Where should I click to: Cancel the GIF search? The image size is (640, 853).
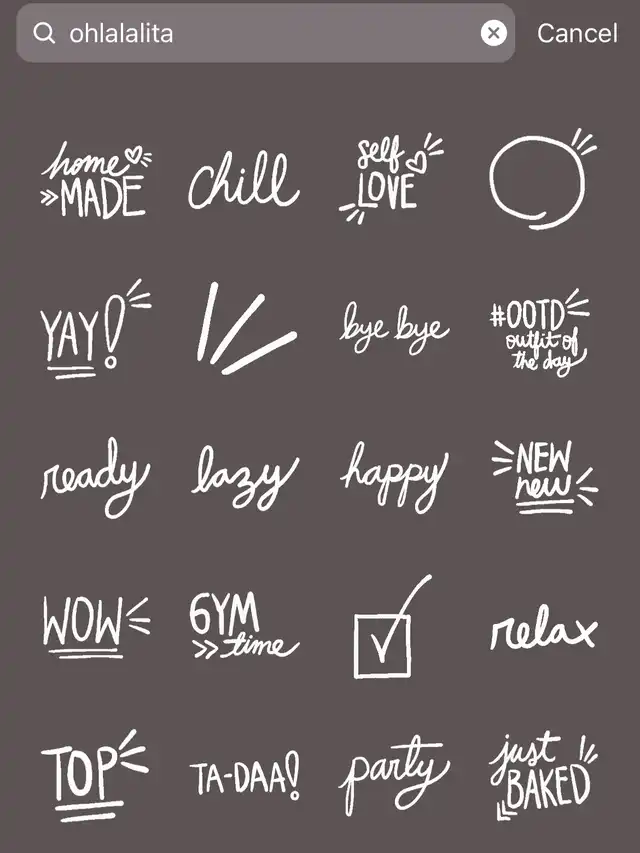(577, 33)
